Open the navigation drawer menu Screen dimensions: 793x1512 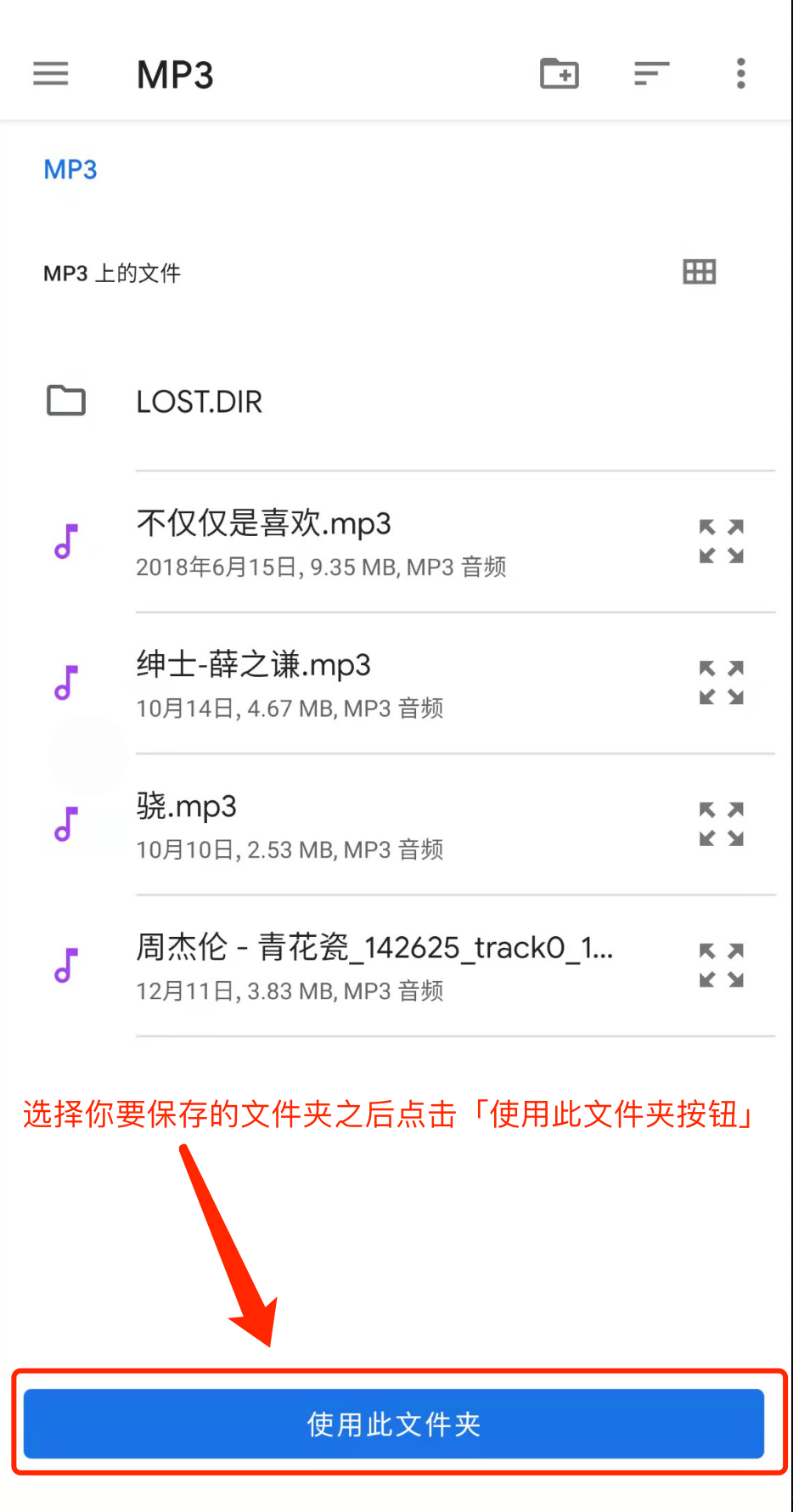51,74
